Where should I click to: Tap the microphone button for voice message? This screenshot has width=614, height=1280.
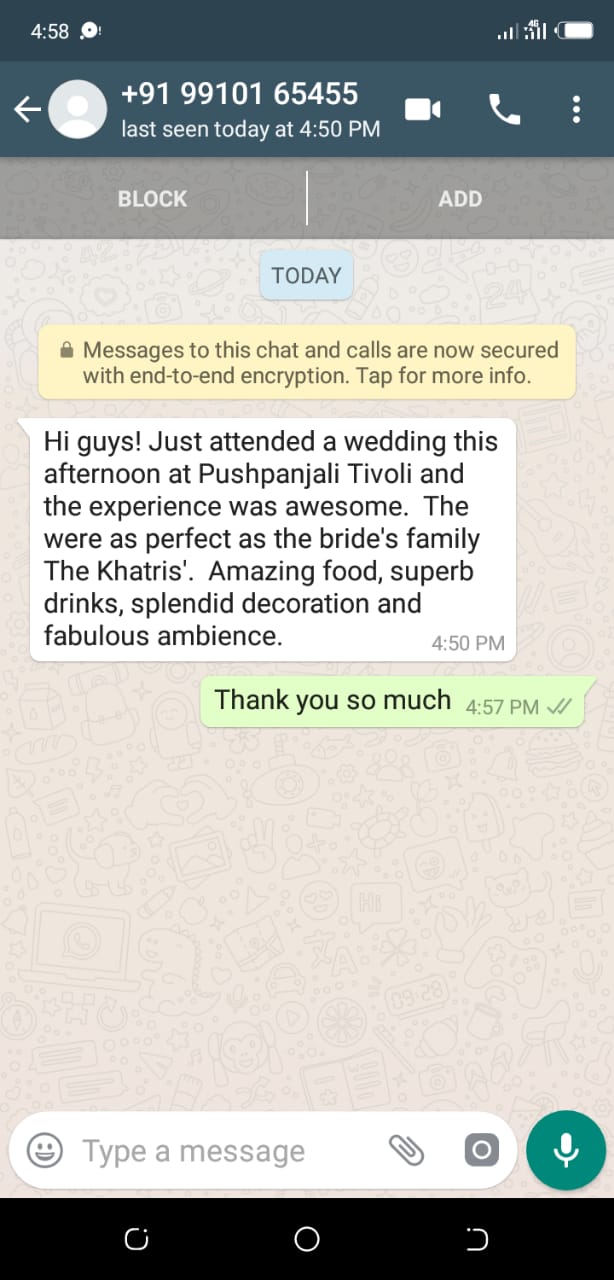coord(566,1150)
